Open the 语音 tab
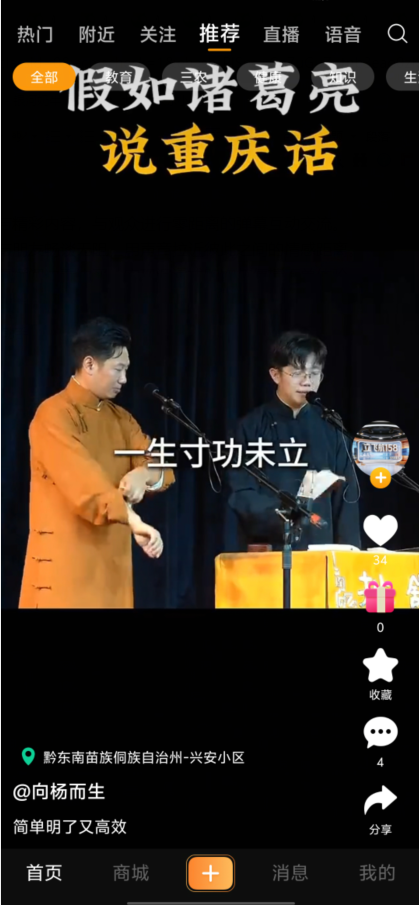This screenshot has width=419, height=905. [x=343, y=35]
